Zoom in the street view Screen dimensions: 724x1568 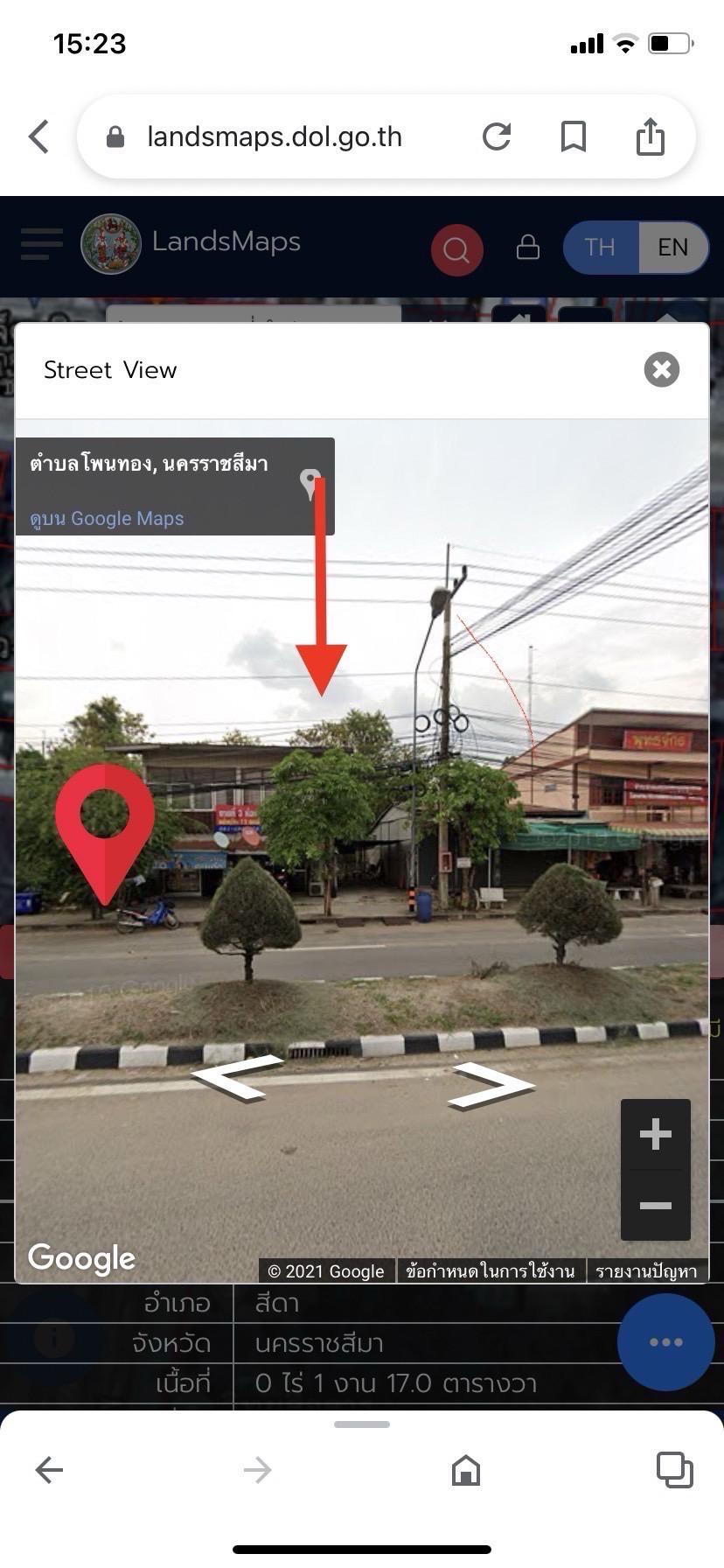coord(655,1135)
